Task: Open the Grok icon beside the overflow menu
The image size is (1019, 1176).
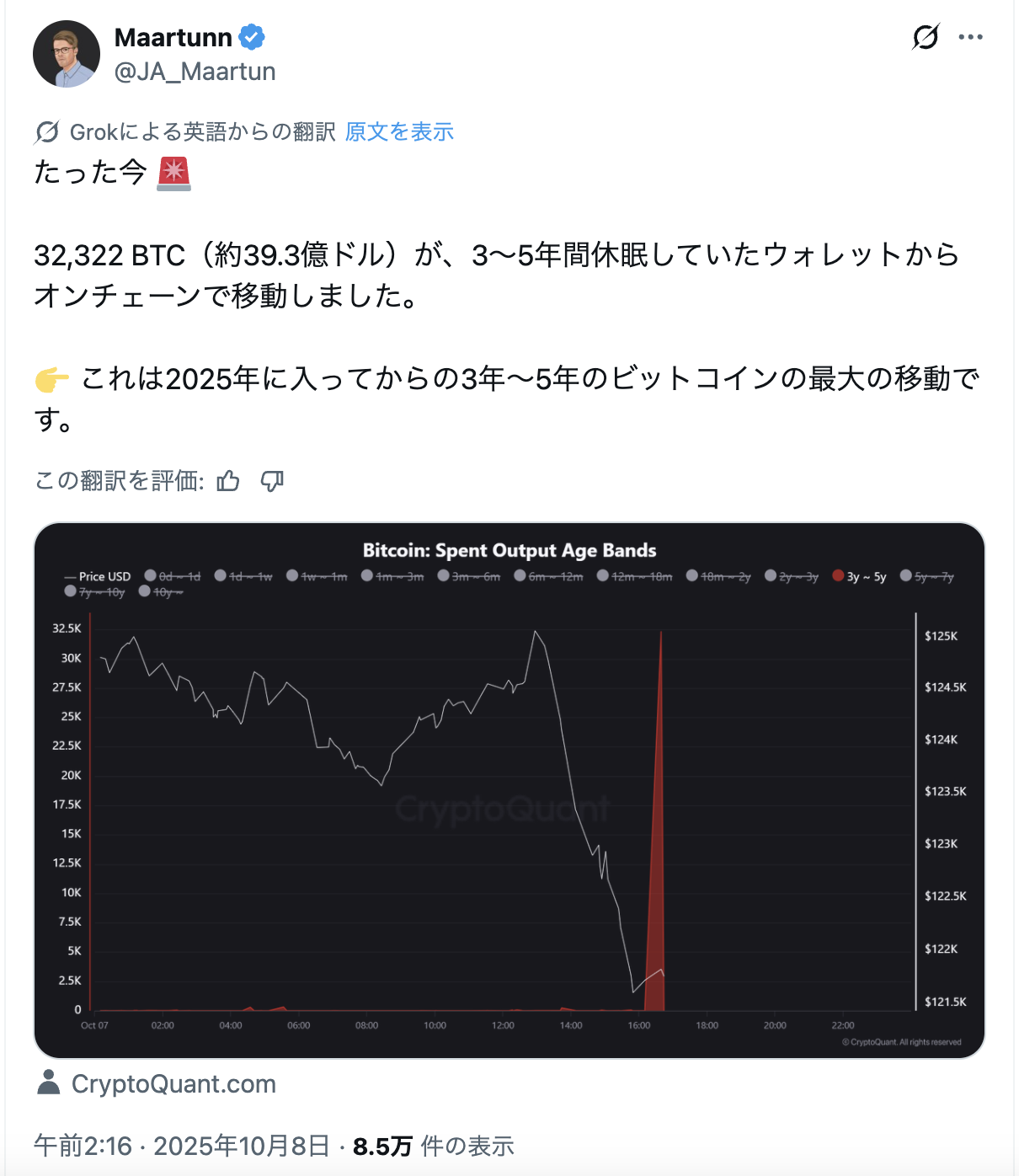Action: point(926,37)
